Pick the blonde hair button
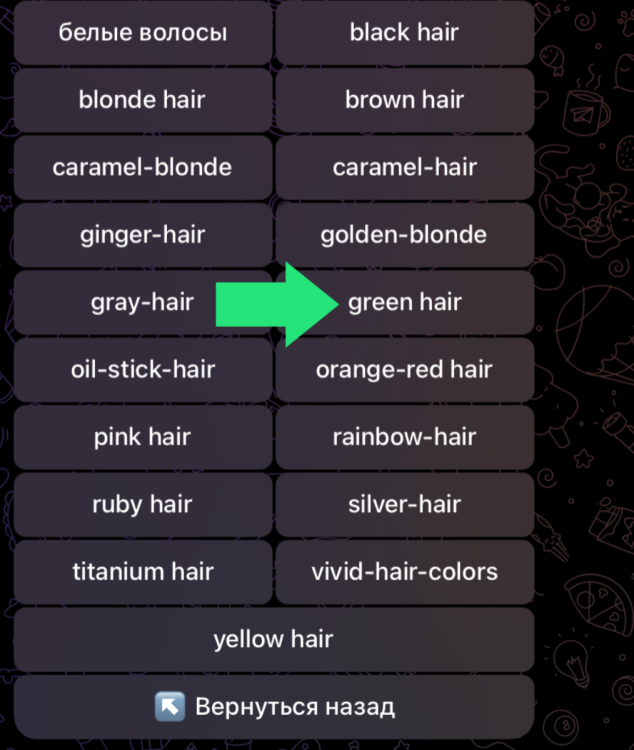634x750 pixels. [143, 100]
